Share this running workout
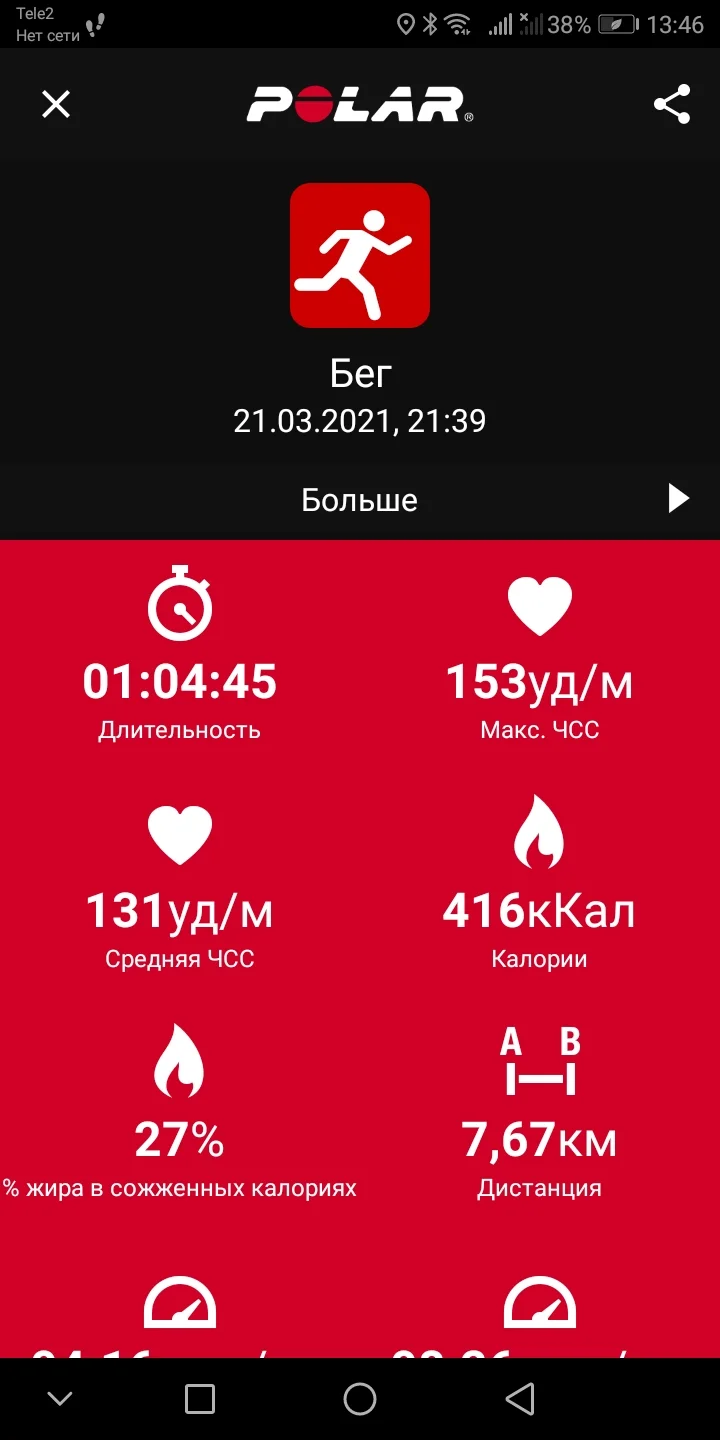 click(x=672, y=104)
